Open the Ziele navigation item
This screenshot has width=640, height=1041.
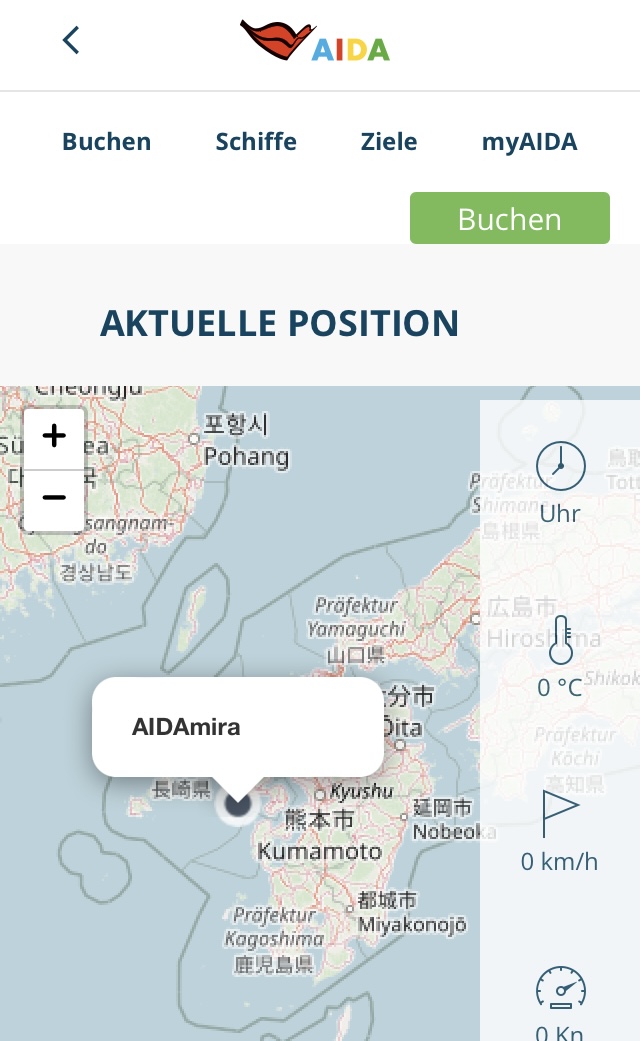click(x=389, y=142)
